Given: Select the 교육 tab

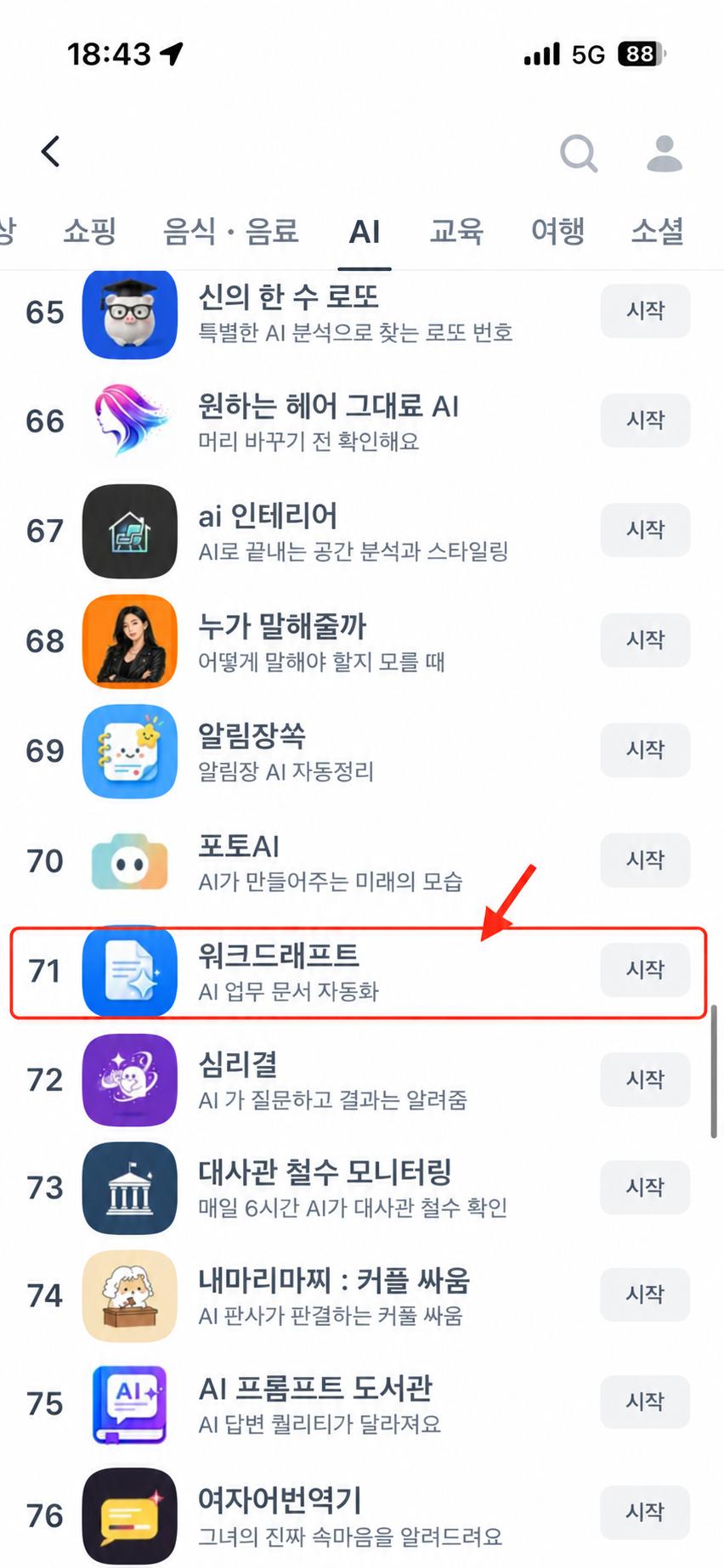Looking at the screenshot, I should coord(456,231).
